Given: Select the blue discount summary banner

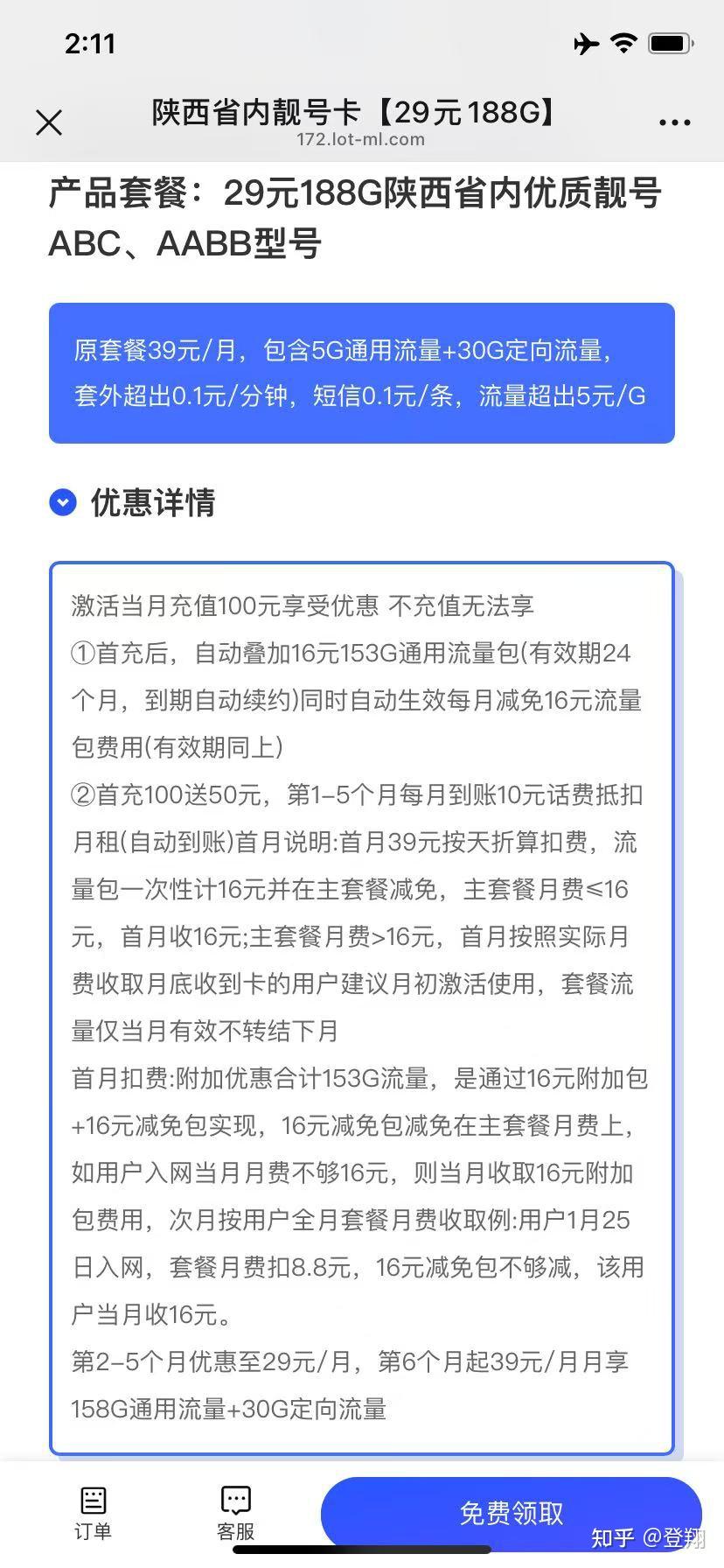Looking at the screenshot, I should [362, 373].
